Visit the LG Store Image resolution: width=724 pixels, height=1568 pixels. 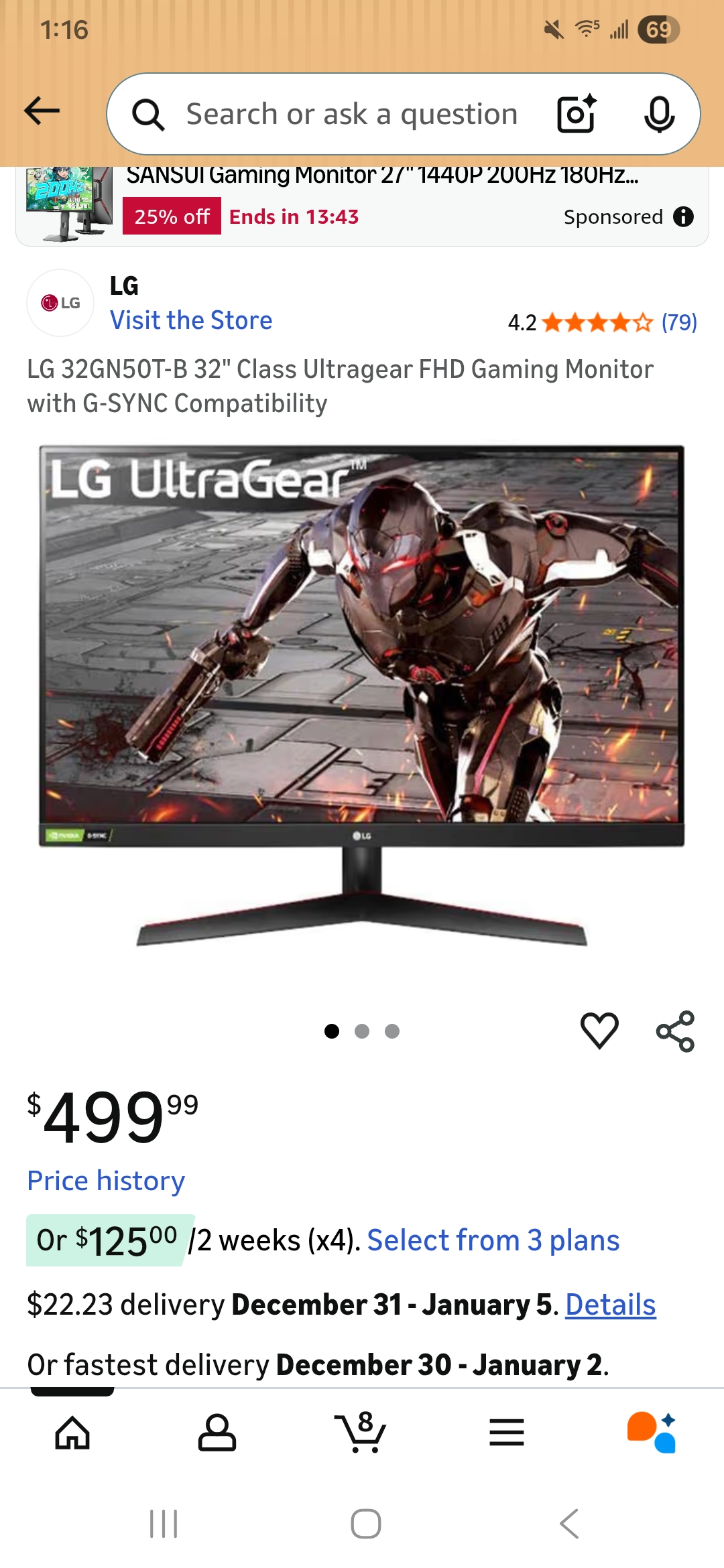click(x=191, y=320)
